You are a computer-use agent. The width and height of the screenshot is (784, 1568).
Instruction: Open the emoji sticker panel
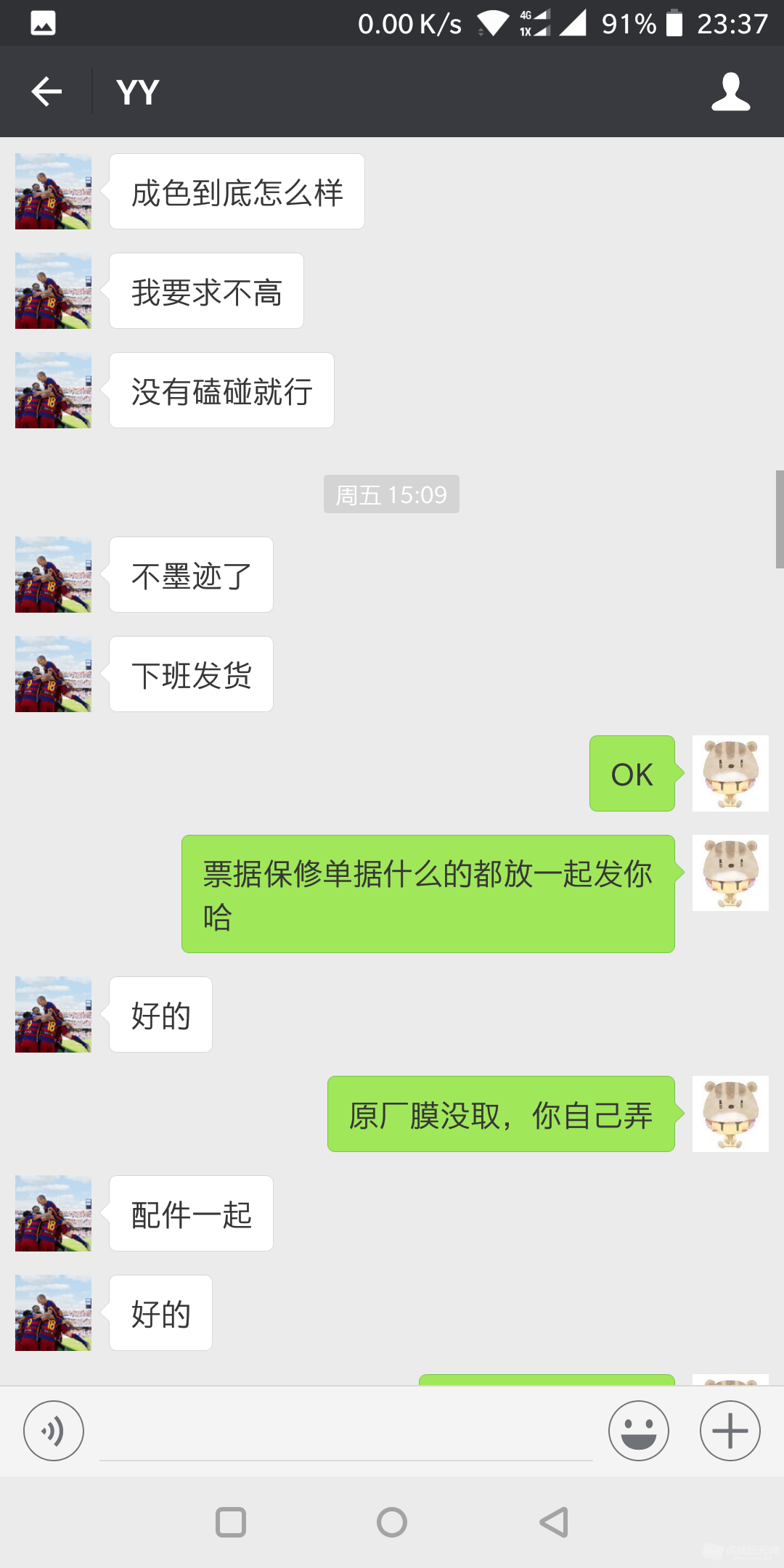coord(638,1431)
